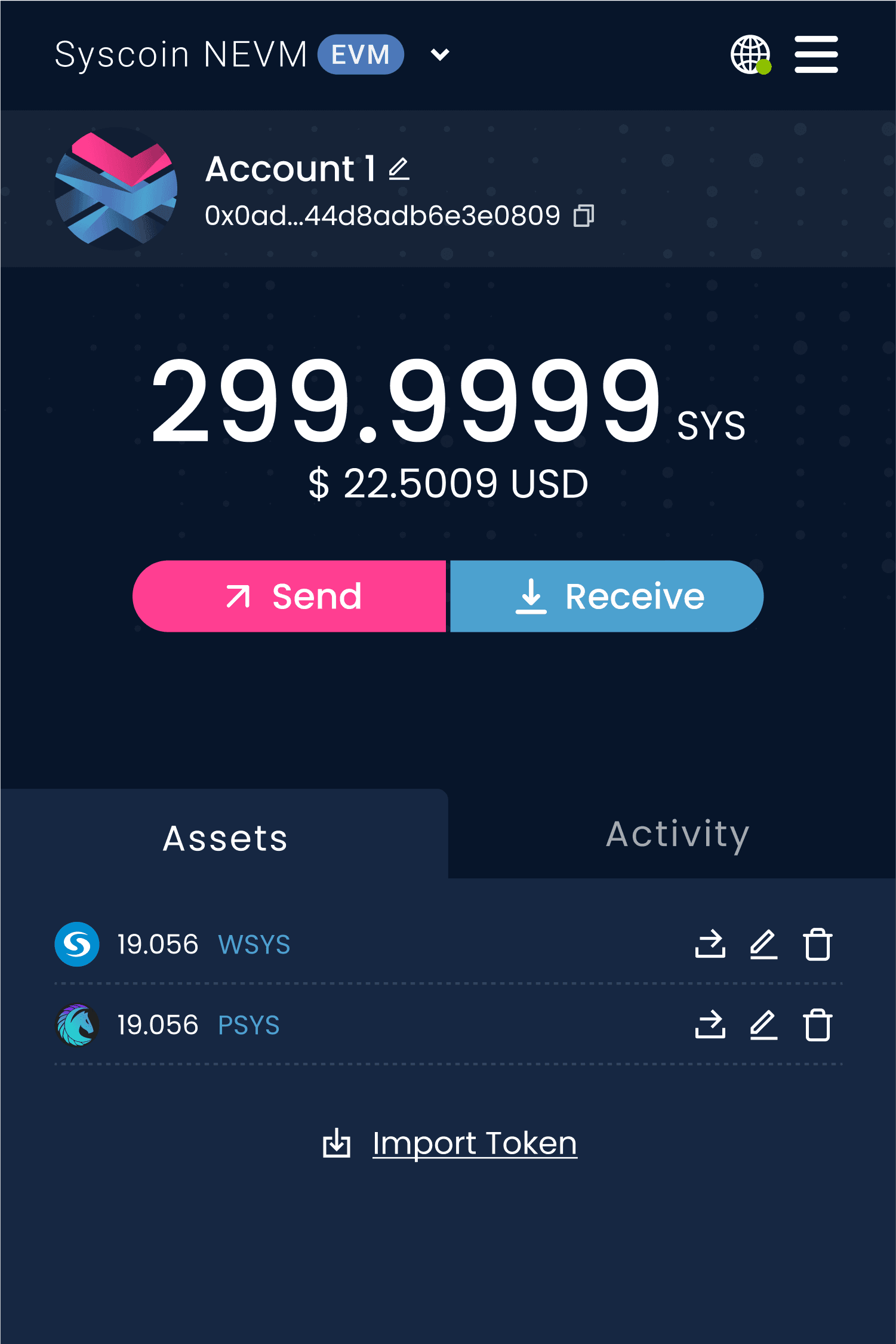Edit the WSYS token

[763, 944]
